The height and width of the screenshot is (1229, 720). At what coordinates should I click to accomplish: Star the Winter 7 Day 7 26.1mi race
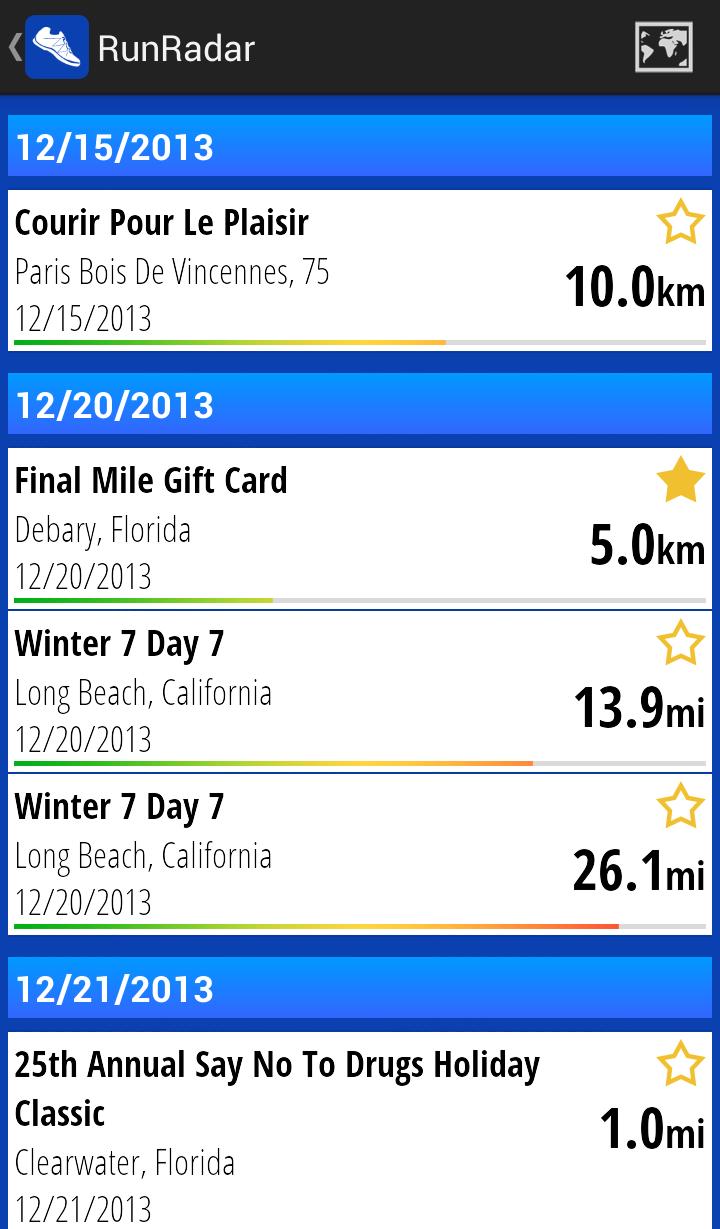680,806
